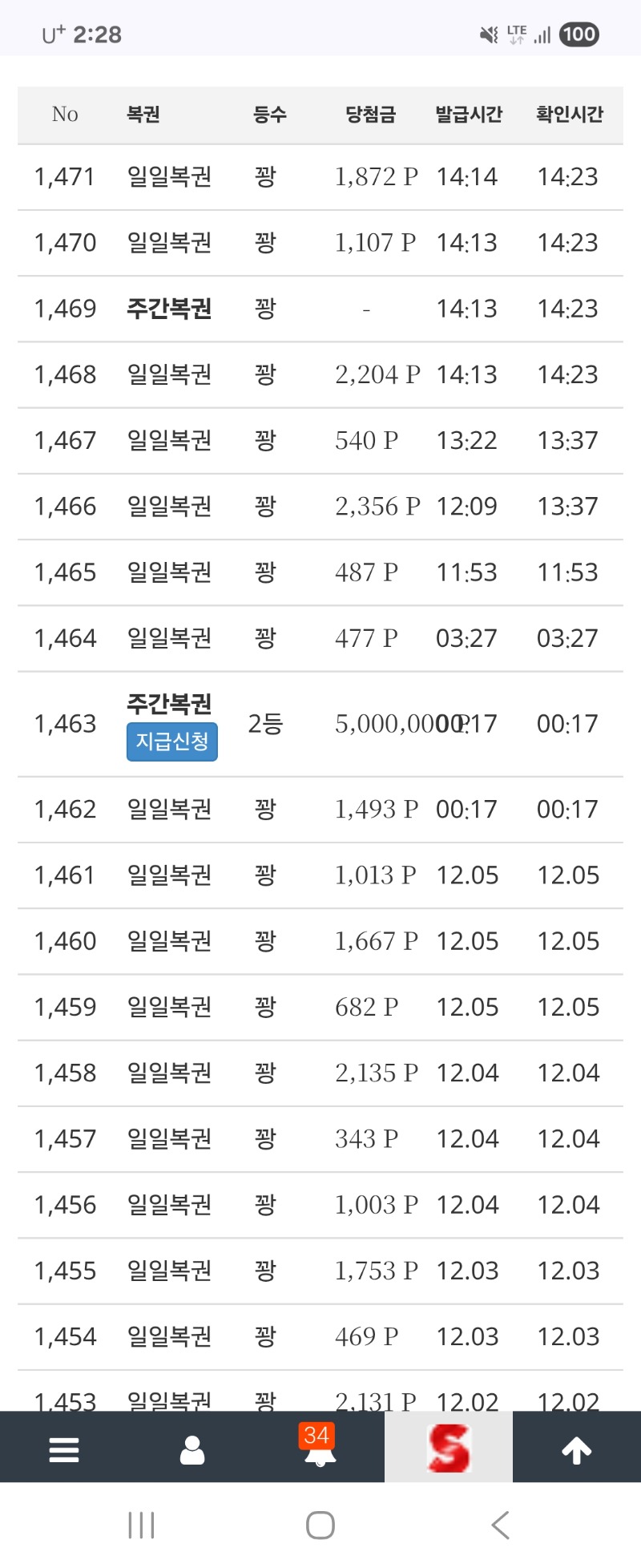Tap the red S app logo
This screenshot has width=641, height=1568.
448,1447
